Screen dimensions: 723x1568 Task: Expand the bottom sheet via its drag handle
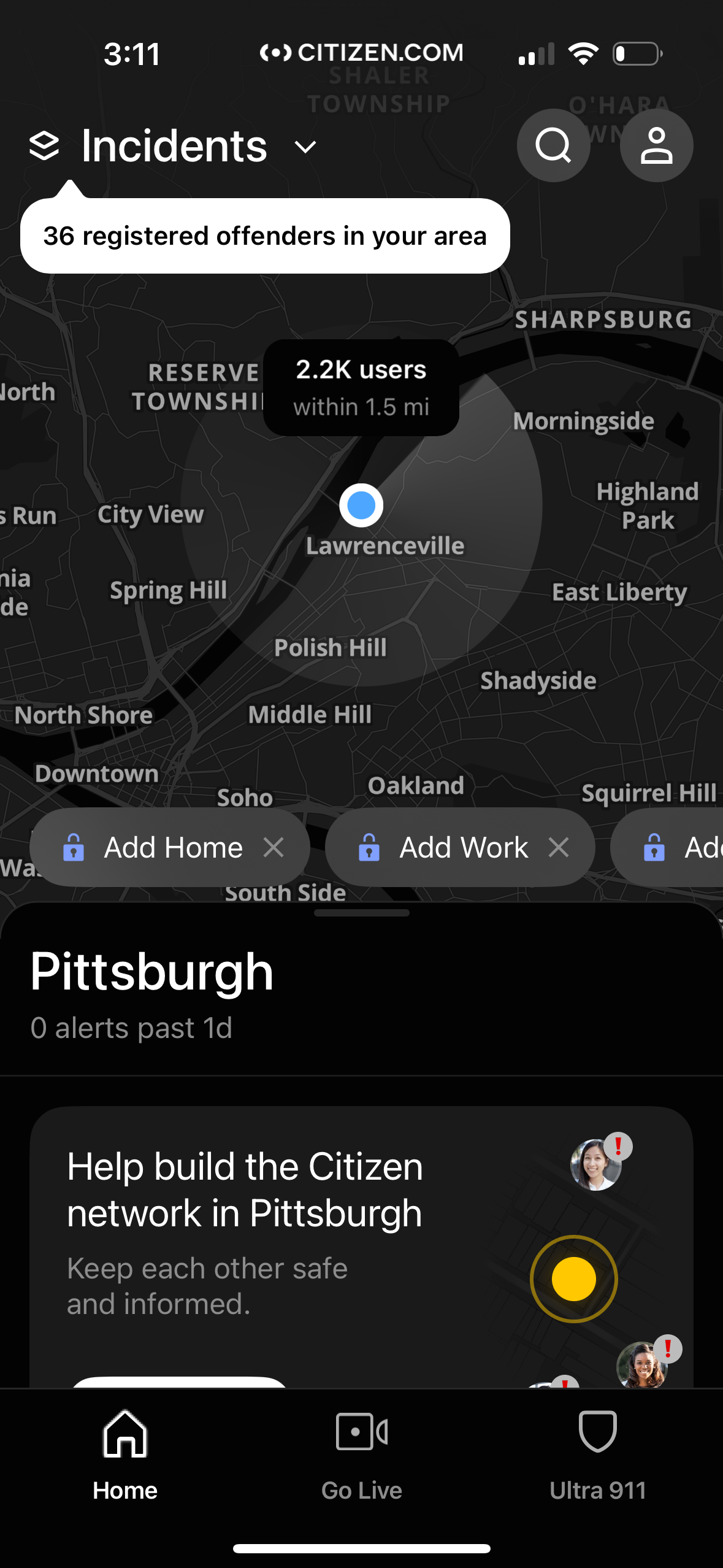coord(361,912)
